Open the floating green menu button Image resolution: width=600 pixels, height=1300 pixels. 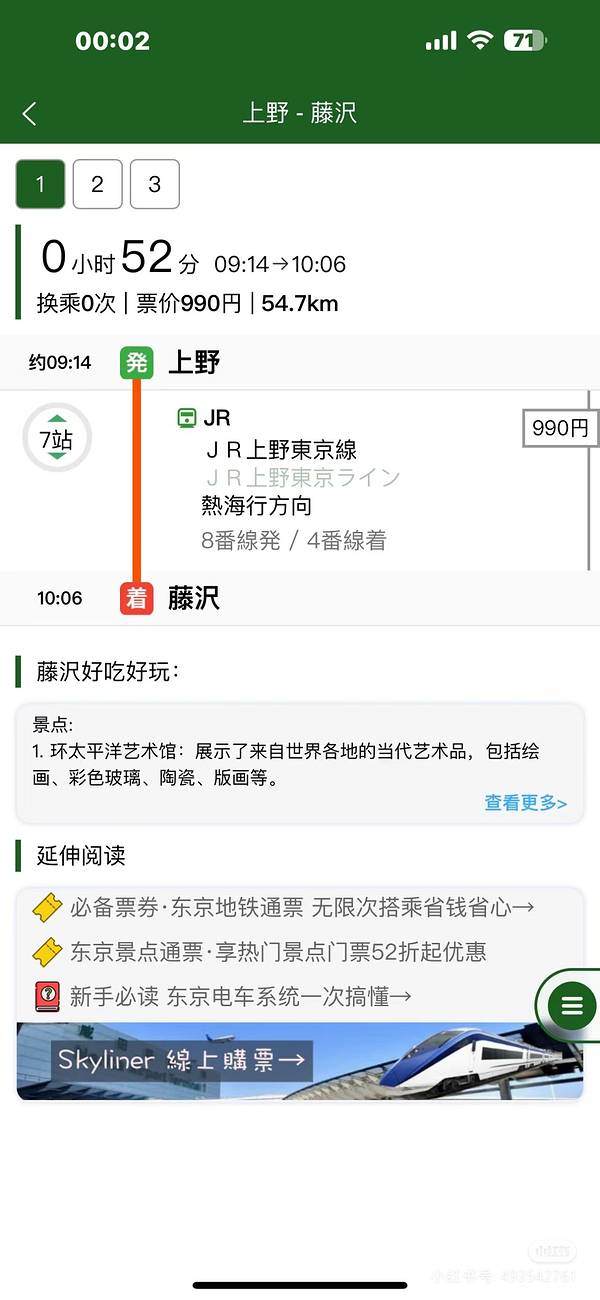[x=571, y=1006]
